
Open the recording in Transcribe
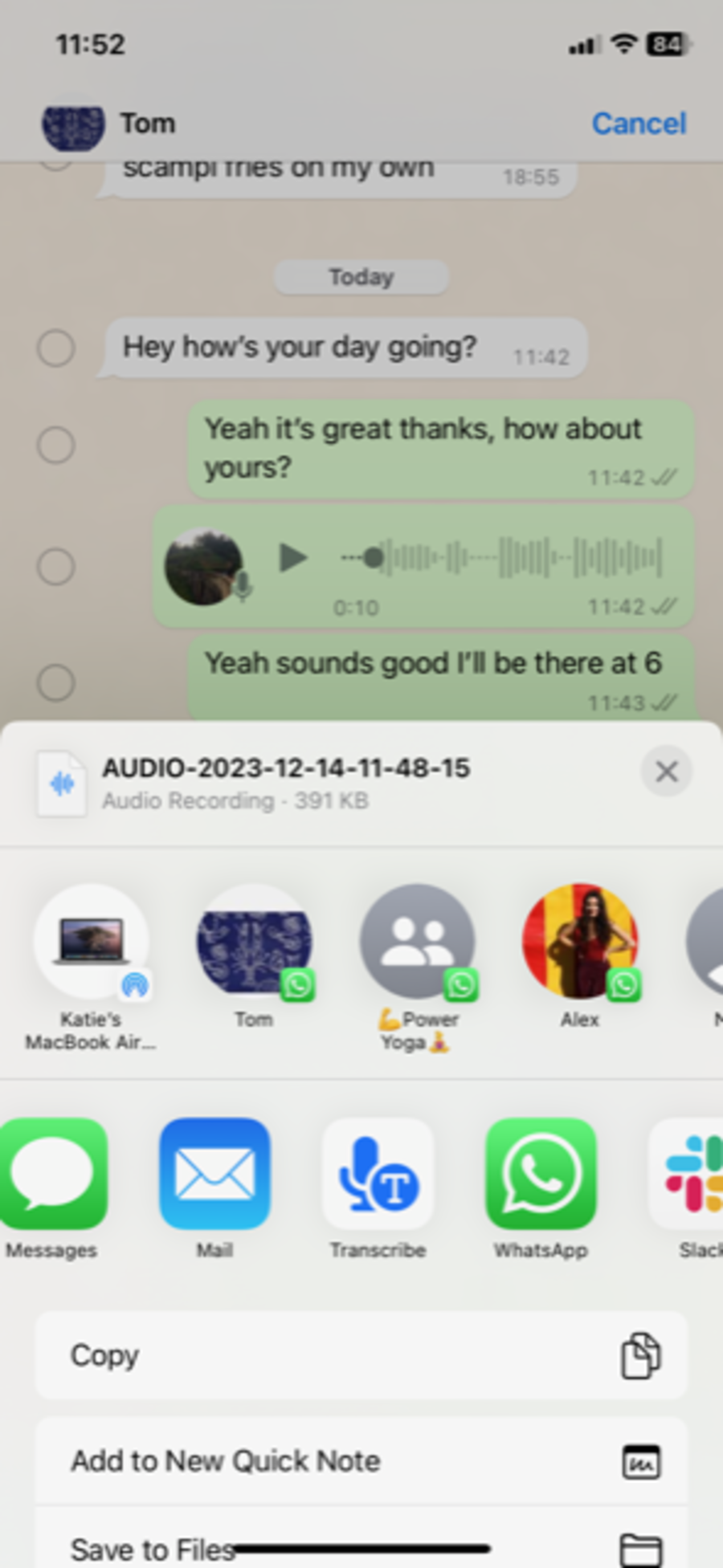[378, 1175]
